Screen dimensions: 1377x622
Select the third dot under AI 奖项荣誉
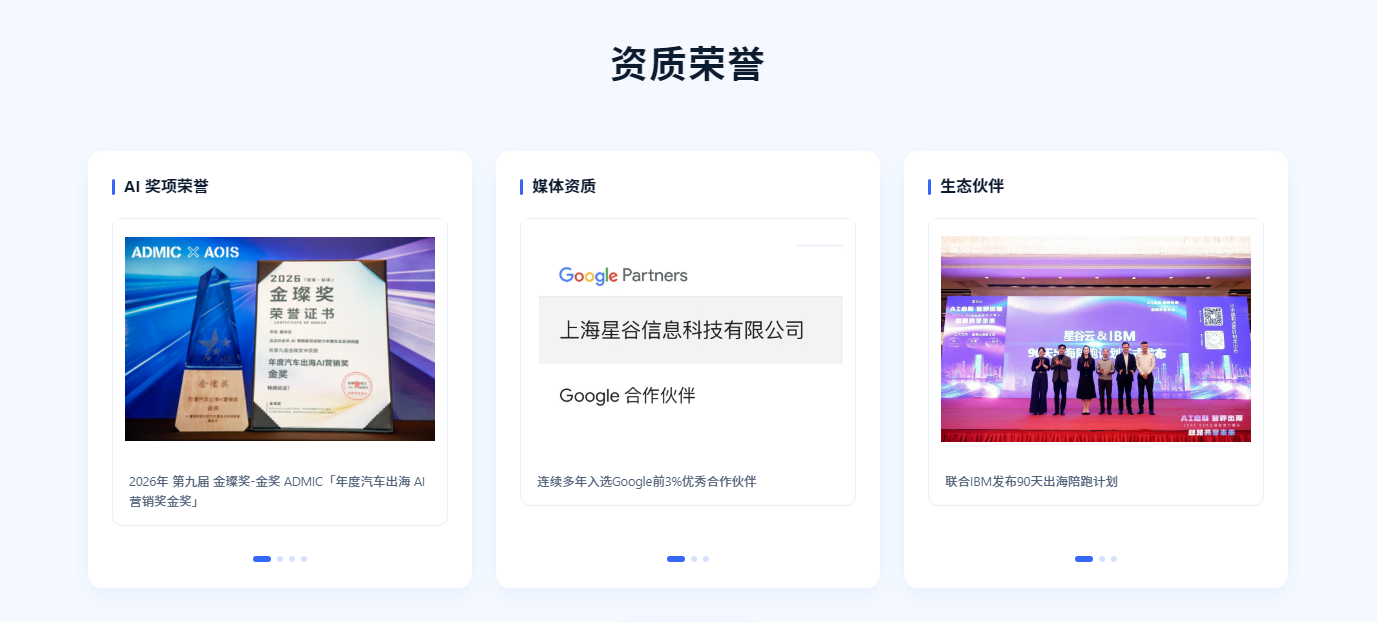[292, 559]
